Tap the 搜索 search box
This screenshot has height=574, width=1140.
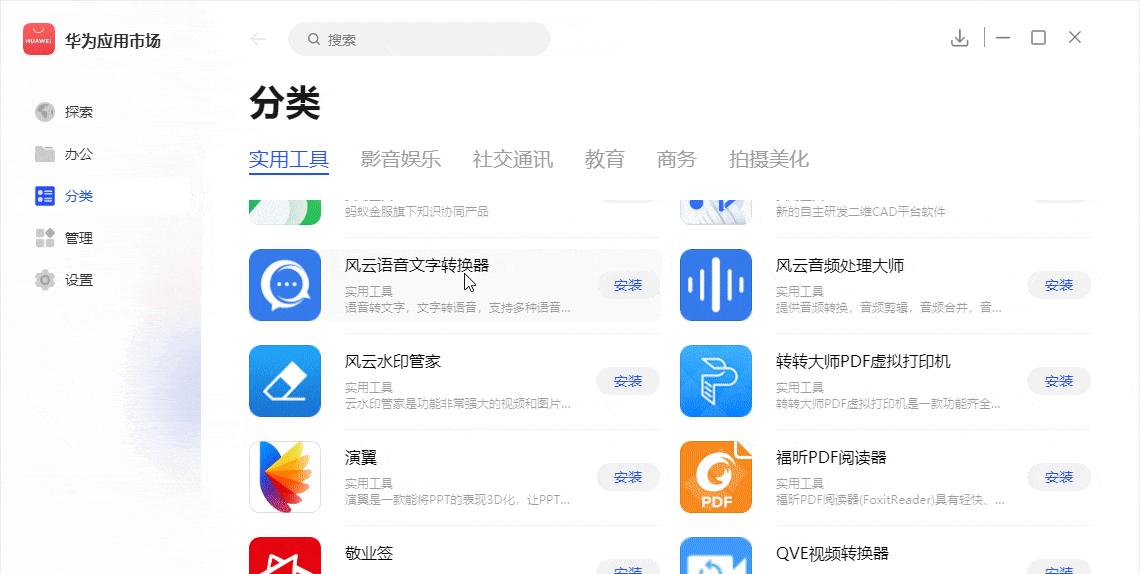tap(420, 39)
